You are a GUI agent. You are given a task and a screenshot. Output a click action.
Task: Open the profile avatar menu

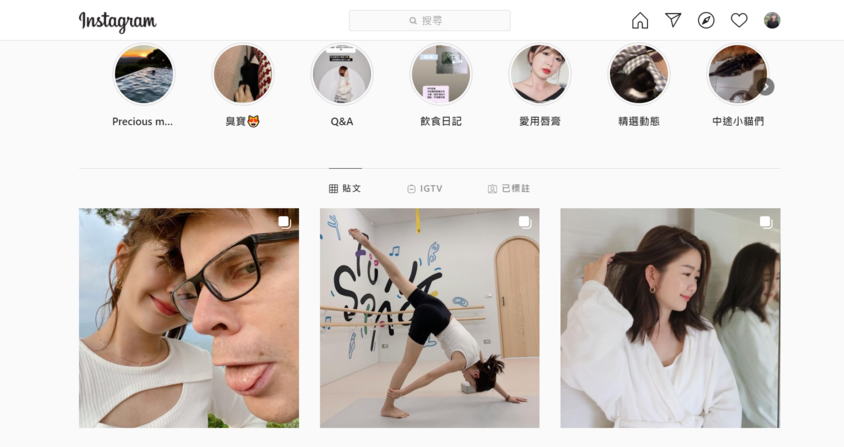pos(772,20)
